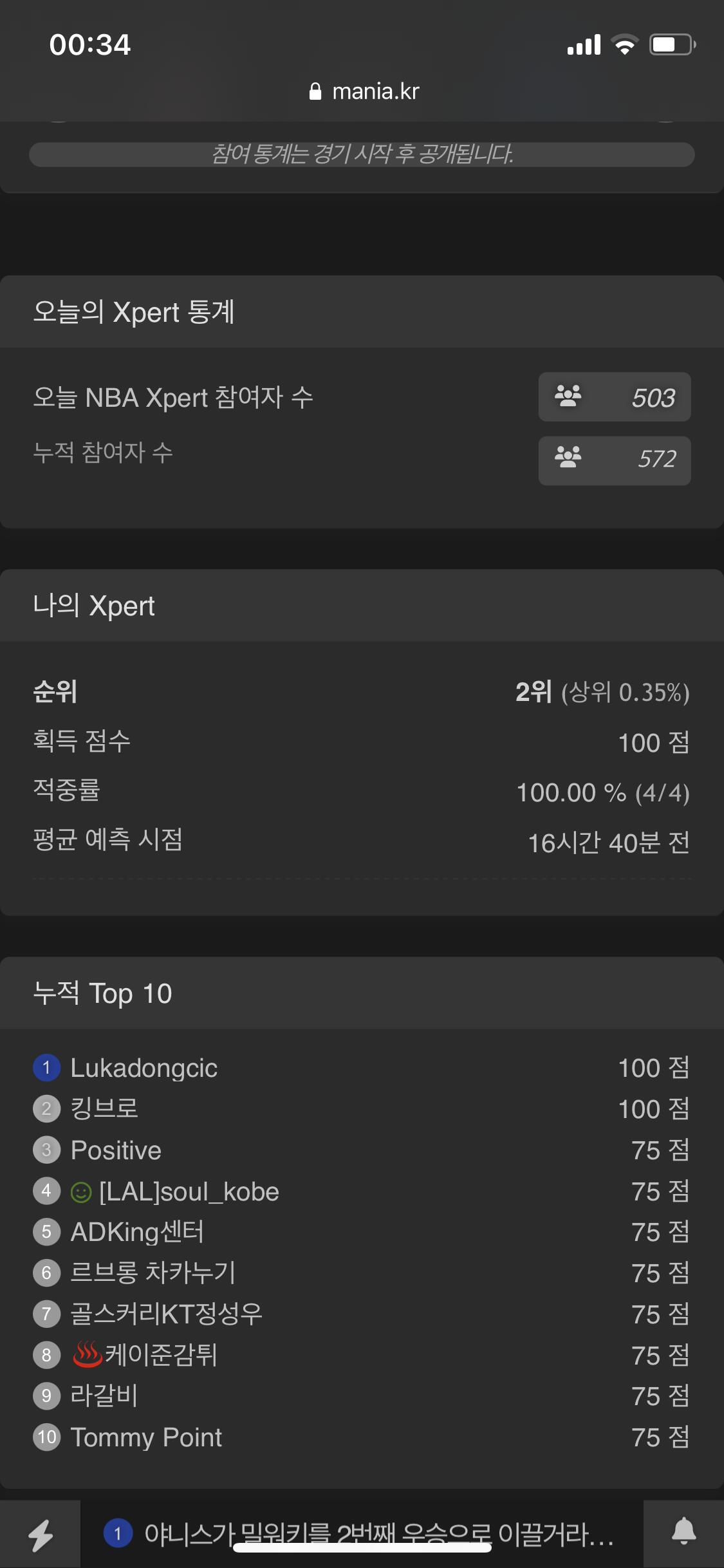Select Positive in the ranking list
This screenshot has height=1568, width=724.
[x=116, y=1150]
